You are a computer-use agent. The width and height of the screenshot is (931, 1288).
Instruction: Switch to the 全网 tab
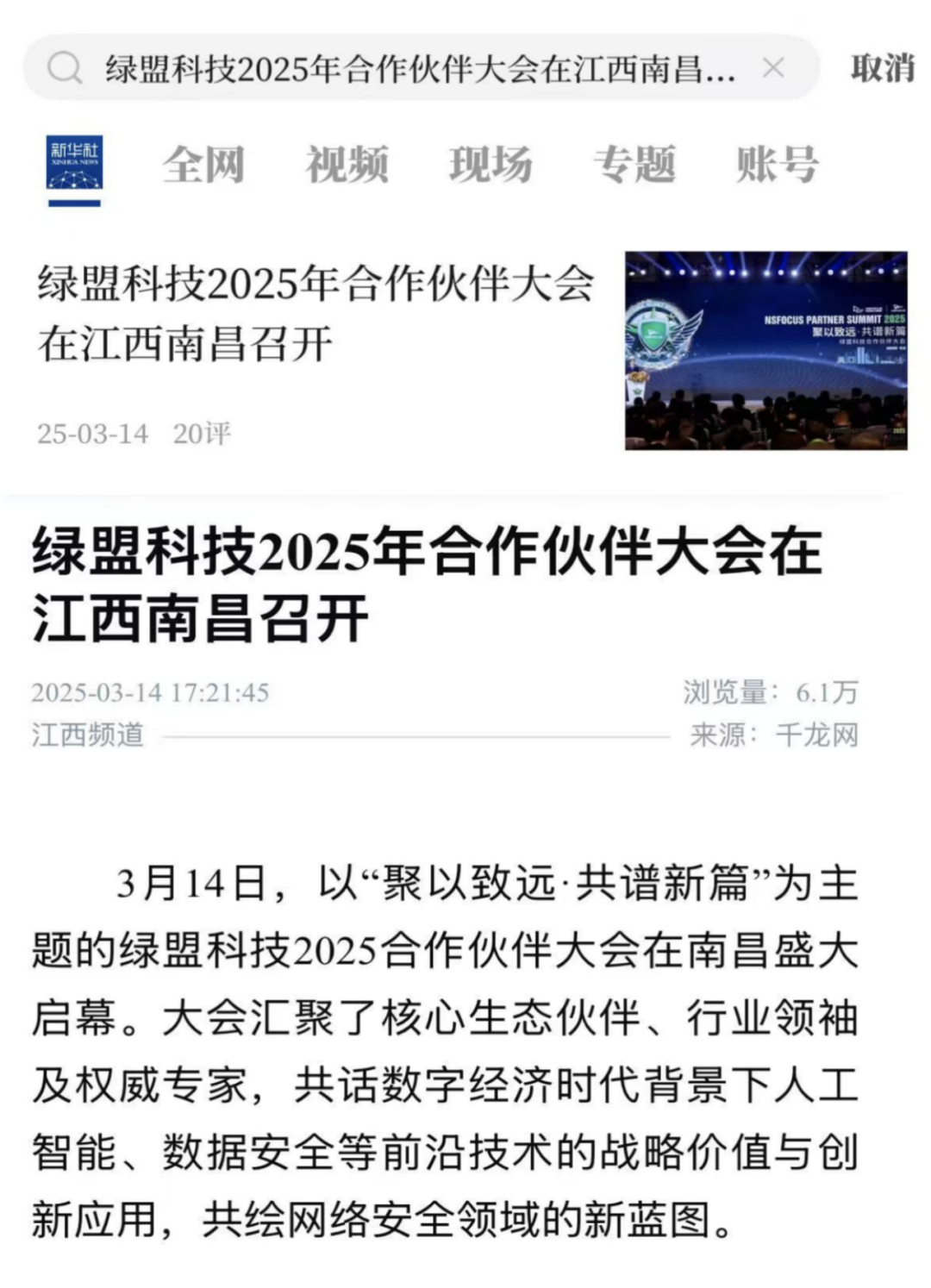coord(203,164)
